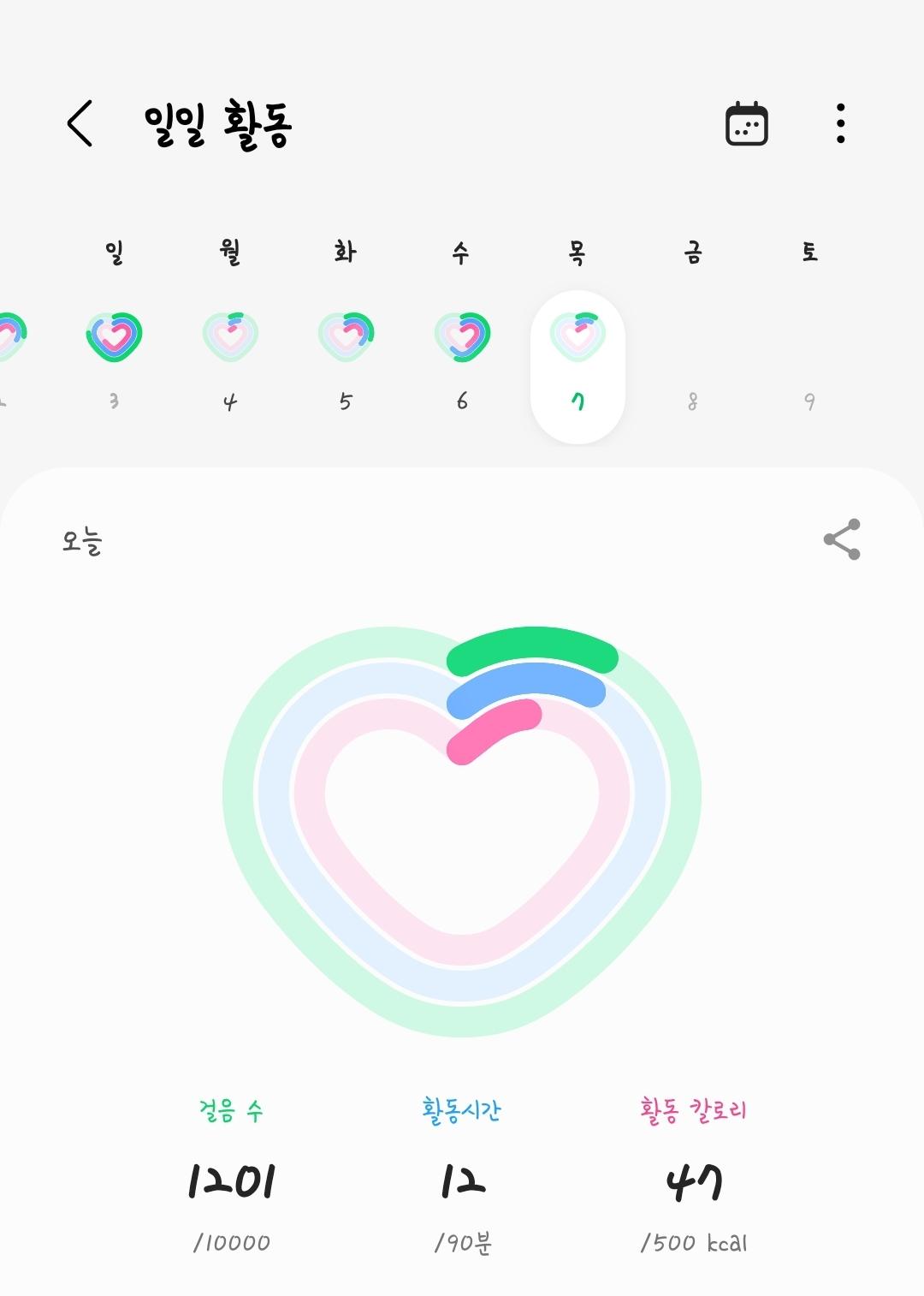Open 활동시간 active time details
924x1296 pixels.
click(462, 1177)
